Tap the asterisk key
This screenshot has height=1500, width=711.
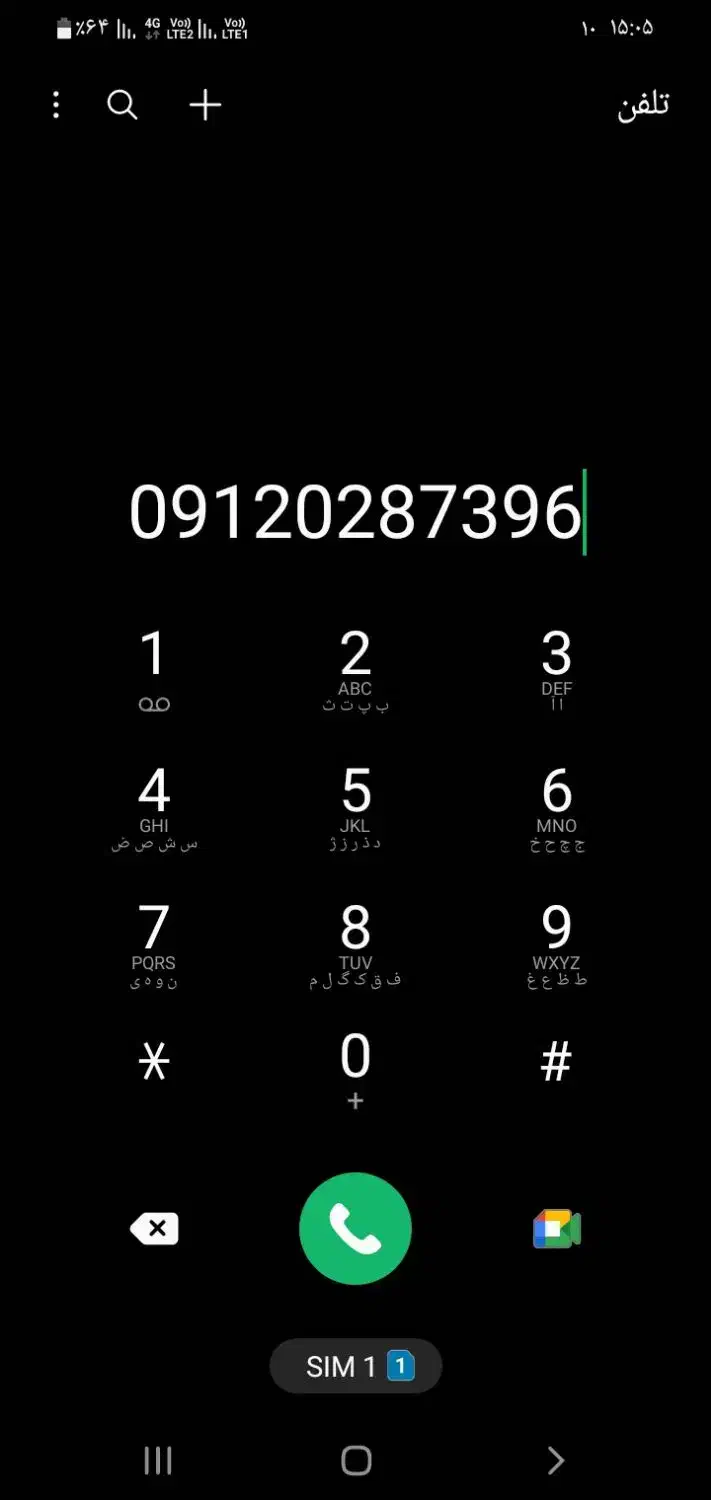tap(154, 1062)
